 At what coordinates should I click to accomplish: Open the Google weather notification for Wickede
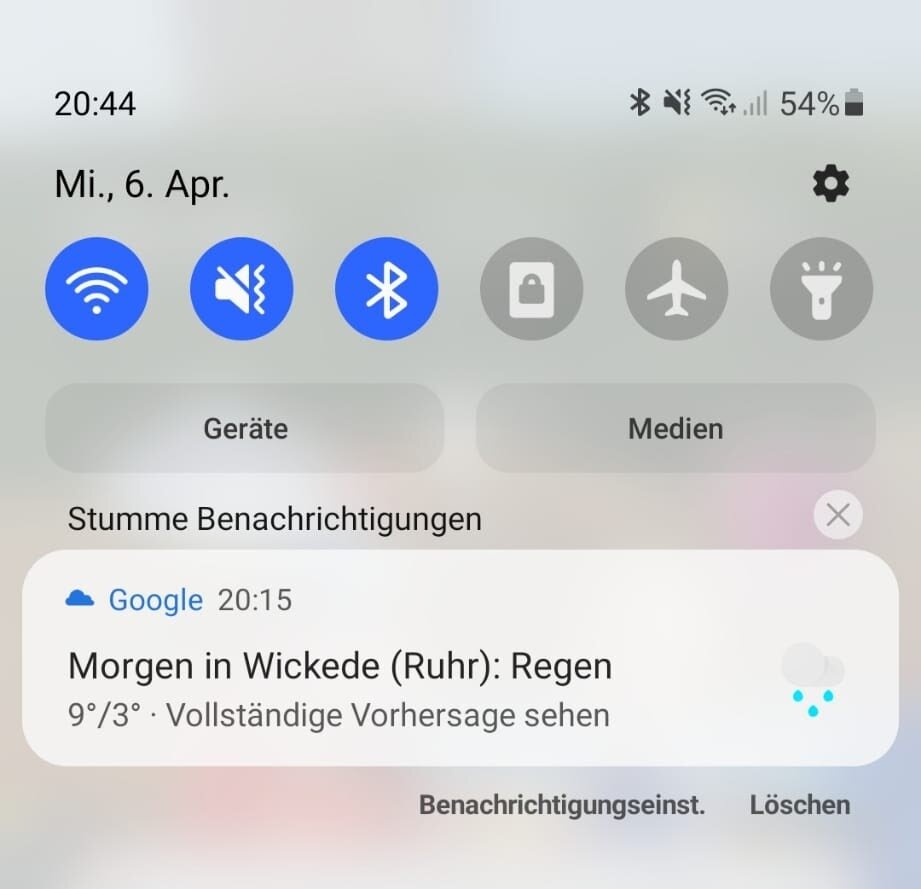[x=400, y=666]
